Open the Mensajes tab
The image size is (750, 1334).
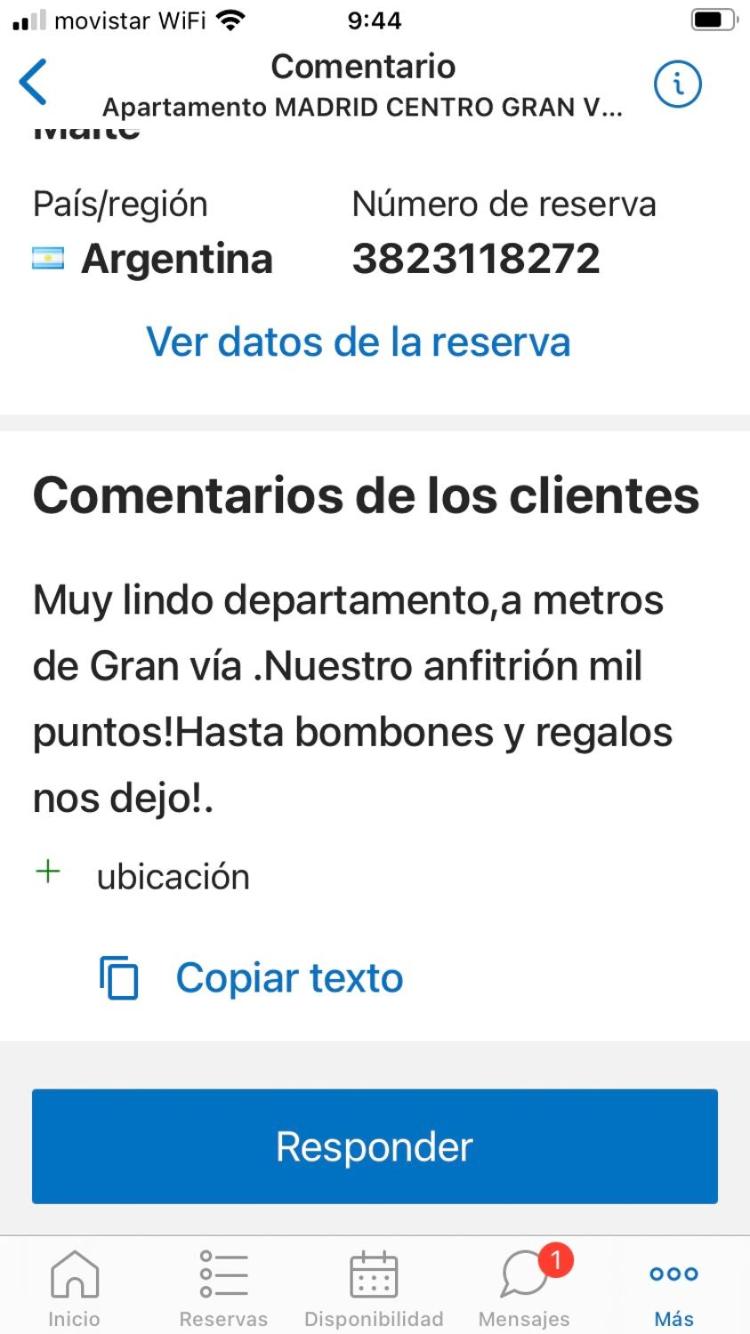525,1290
